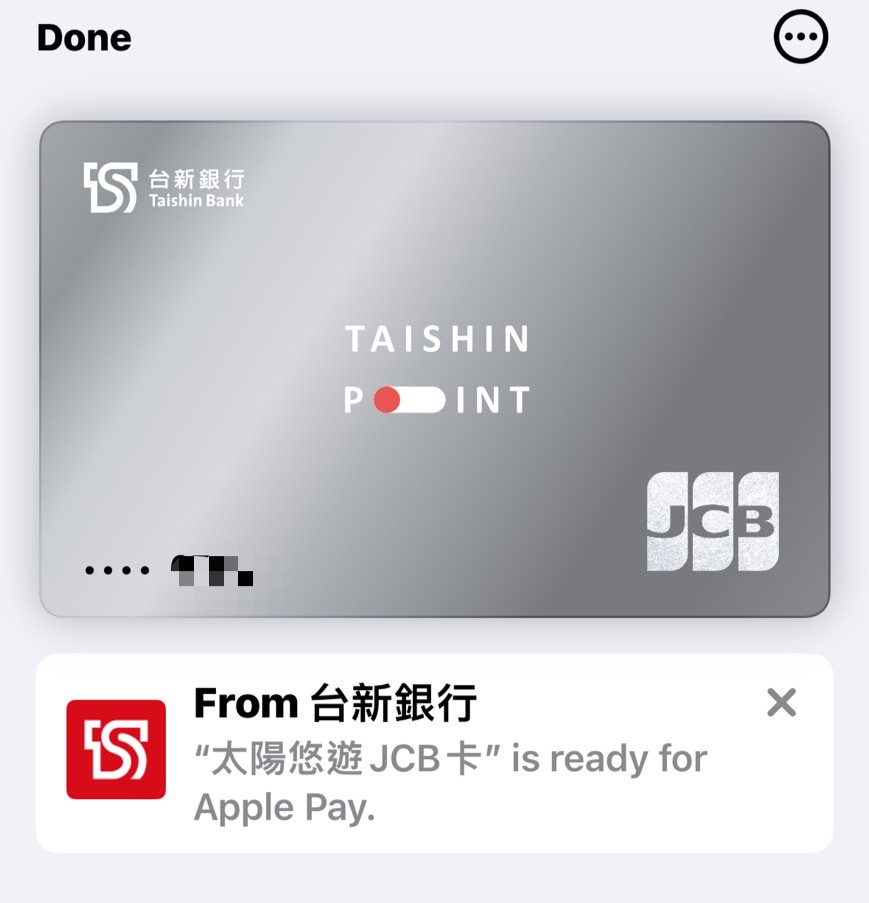
Task: Dismiss the 台新銀行 Apple Pay notification
Action: pos(781,703)
